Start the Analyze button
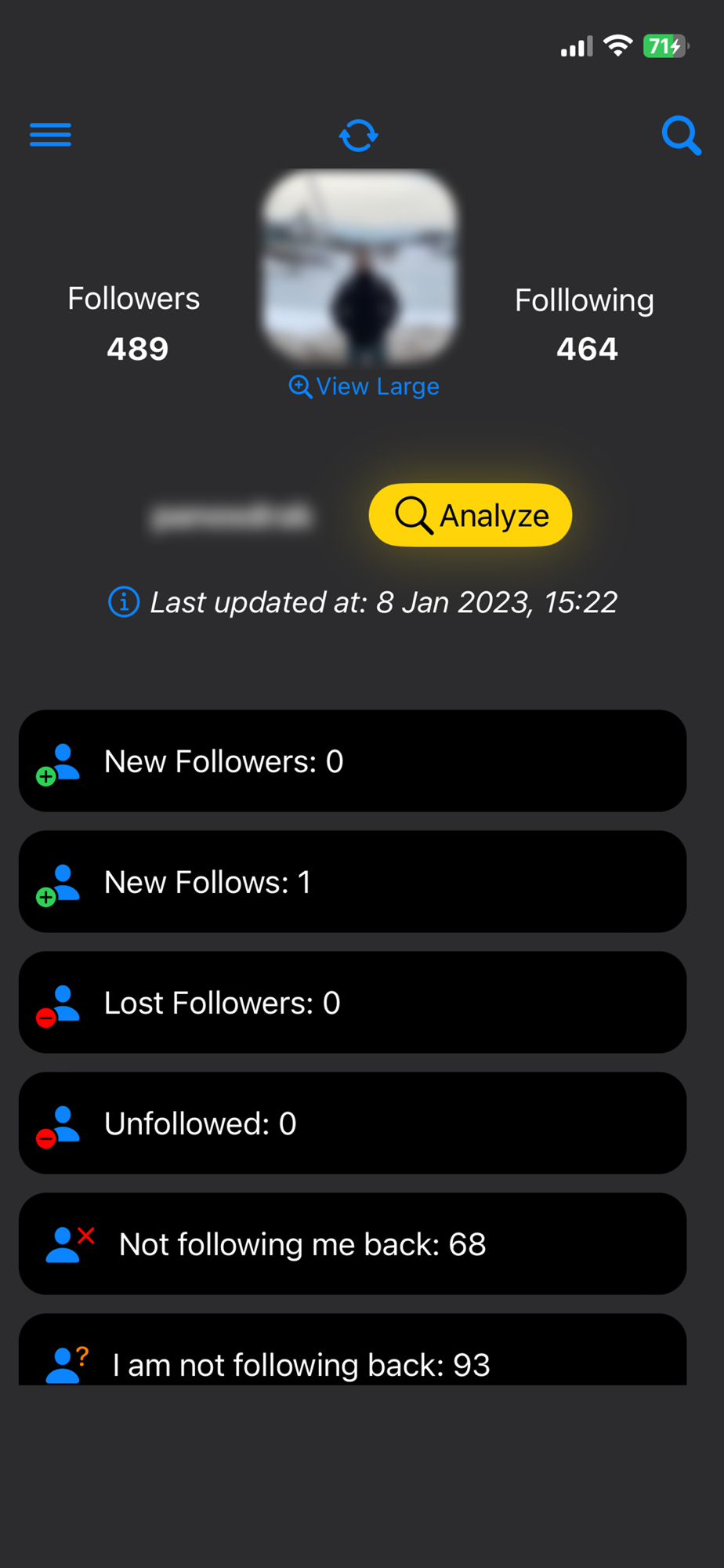The image size is (724, 1568). pyautogui.click(x=470, y=515)
